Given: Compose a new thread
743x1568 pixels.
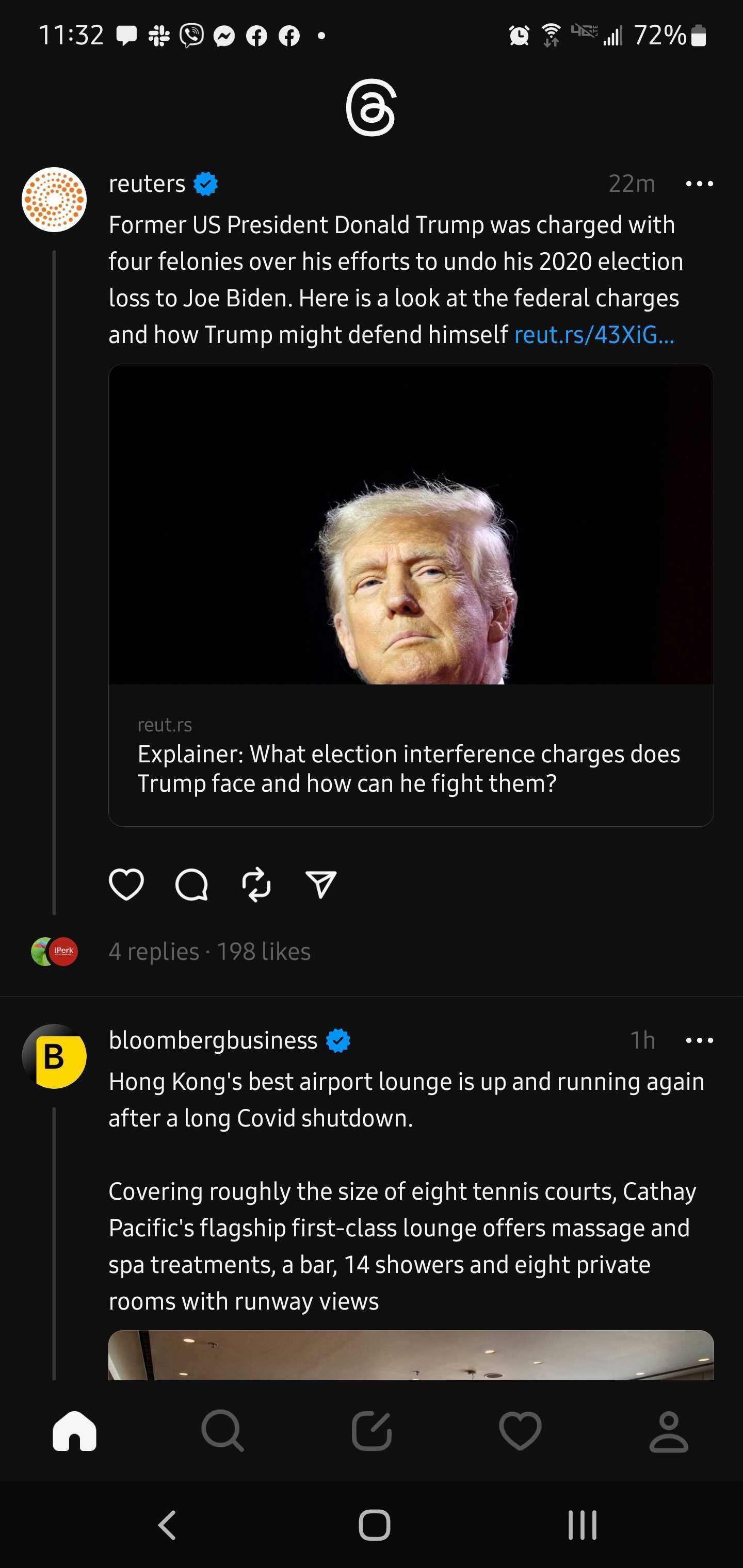Looking at the screenshot, I should pos(372,1430).
